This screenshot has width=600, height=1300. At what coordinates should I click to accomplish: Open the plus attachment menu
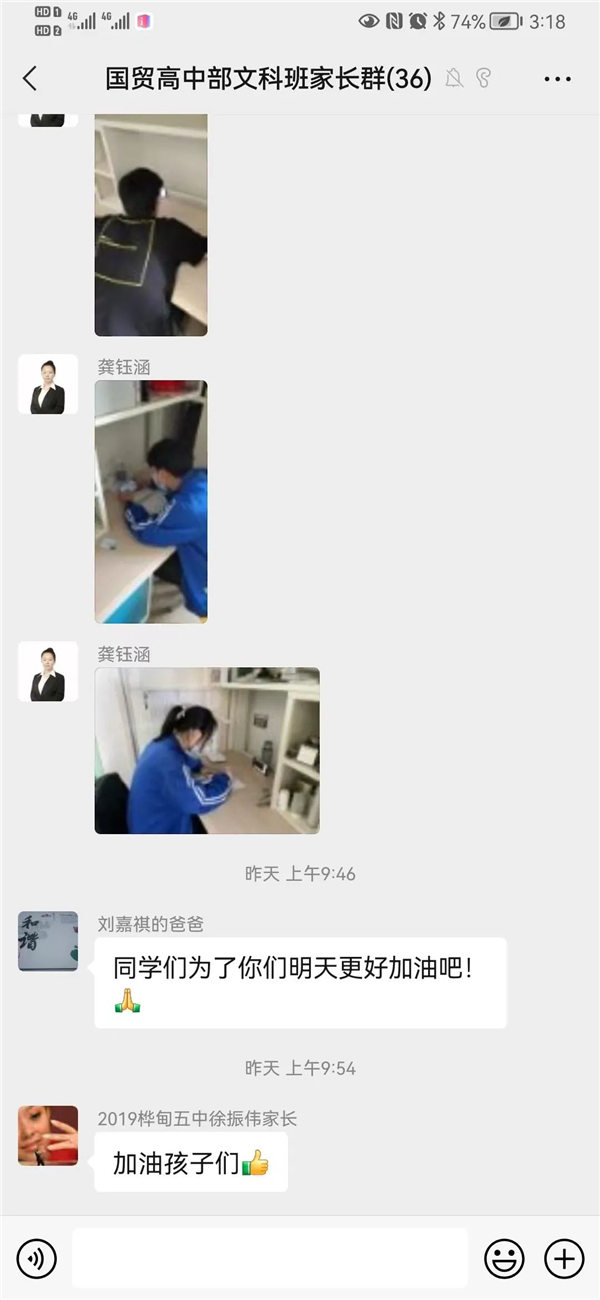563,1258
